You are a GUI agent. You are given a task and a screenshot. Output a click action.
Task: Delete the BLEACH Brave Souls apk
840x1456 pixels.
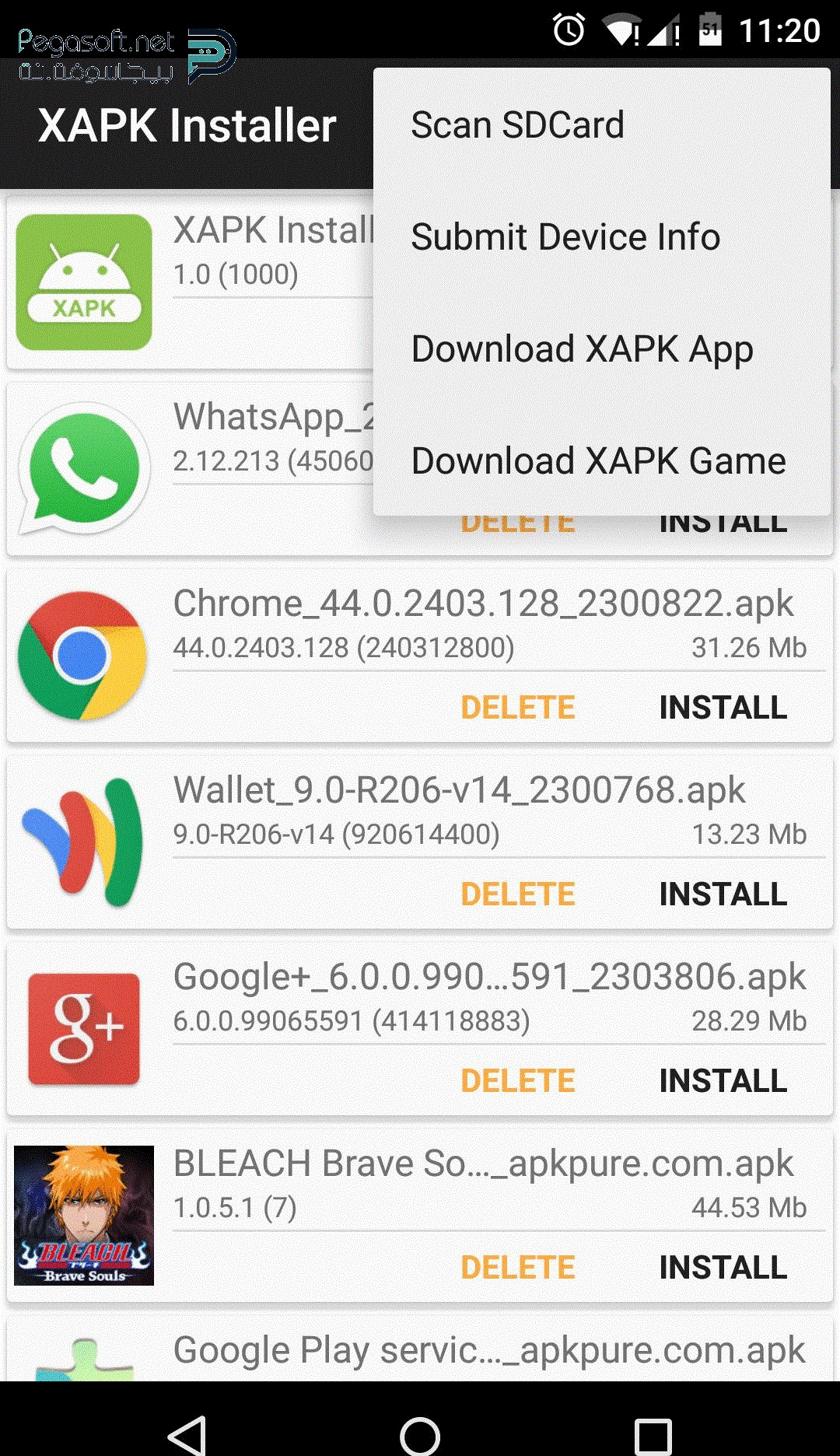518,1268
